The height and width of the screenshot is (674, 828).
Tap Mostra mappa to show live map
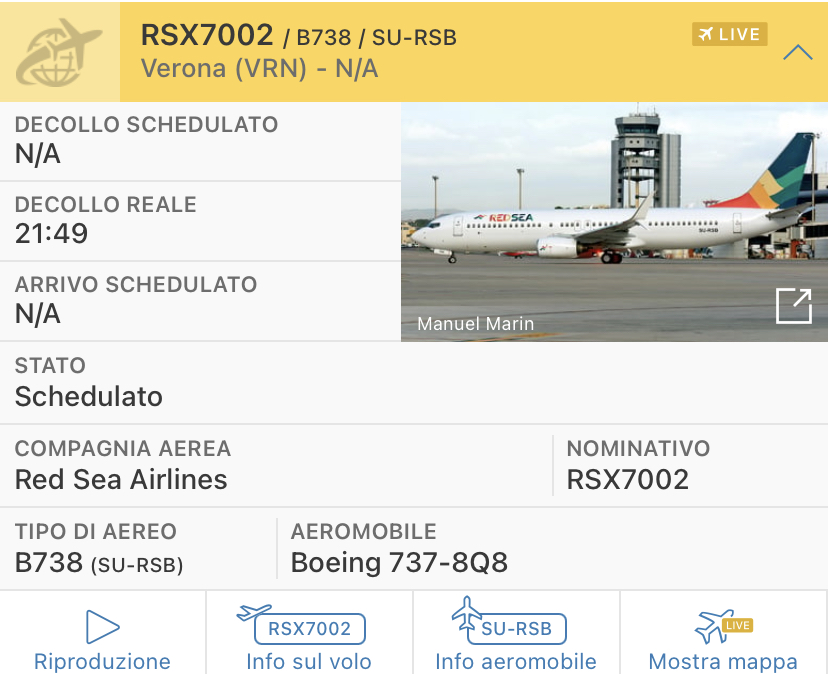coord(723,638)
